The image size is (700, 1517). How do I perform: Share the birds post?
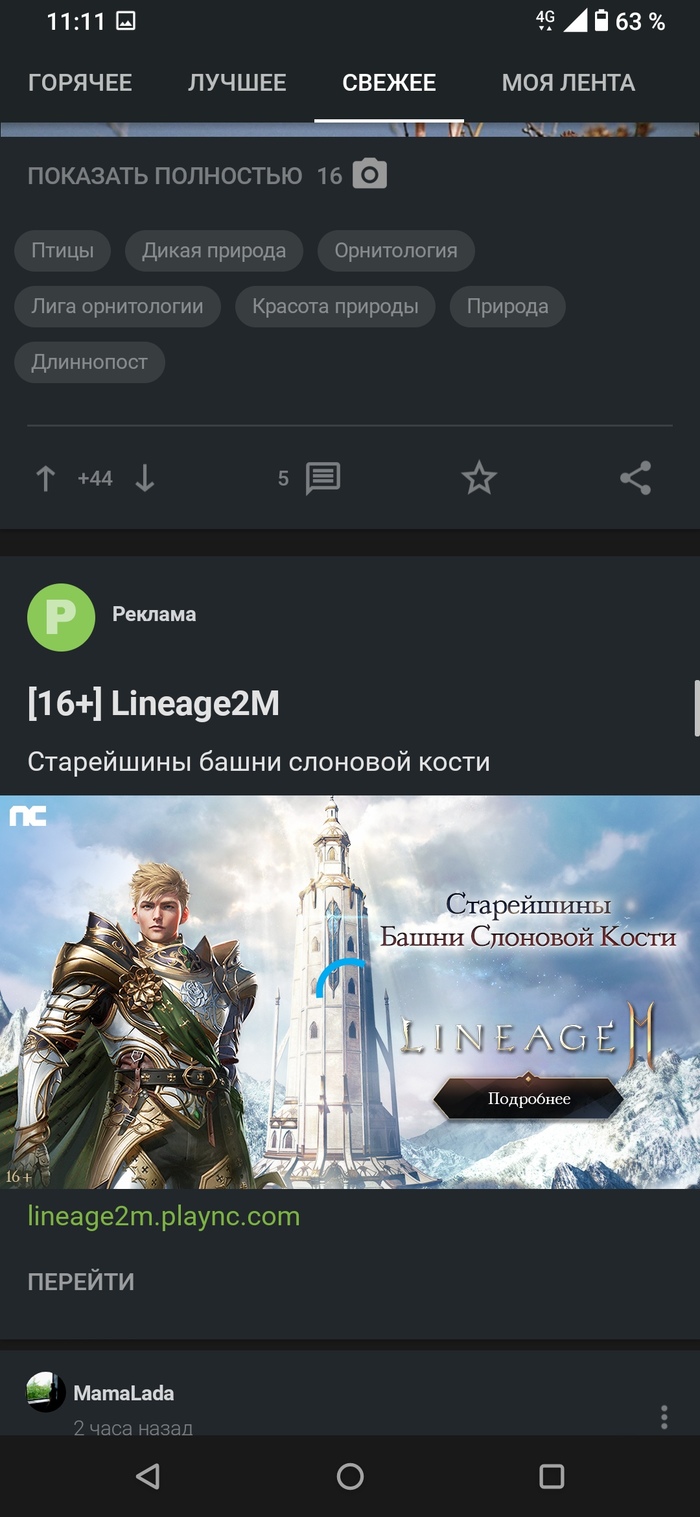[x=636, y=479]
